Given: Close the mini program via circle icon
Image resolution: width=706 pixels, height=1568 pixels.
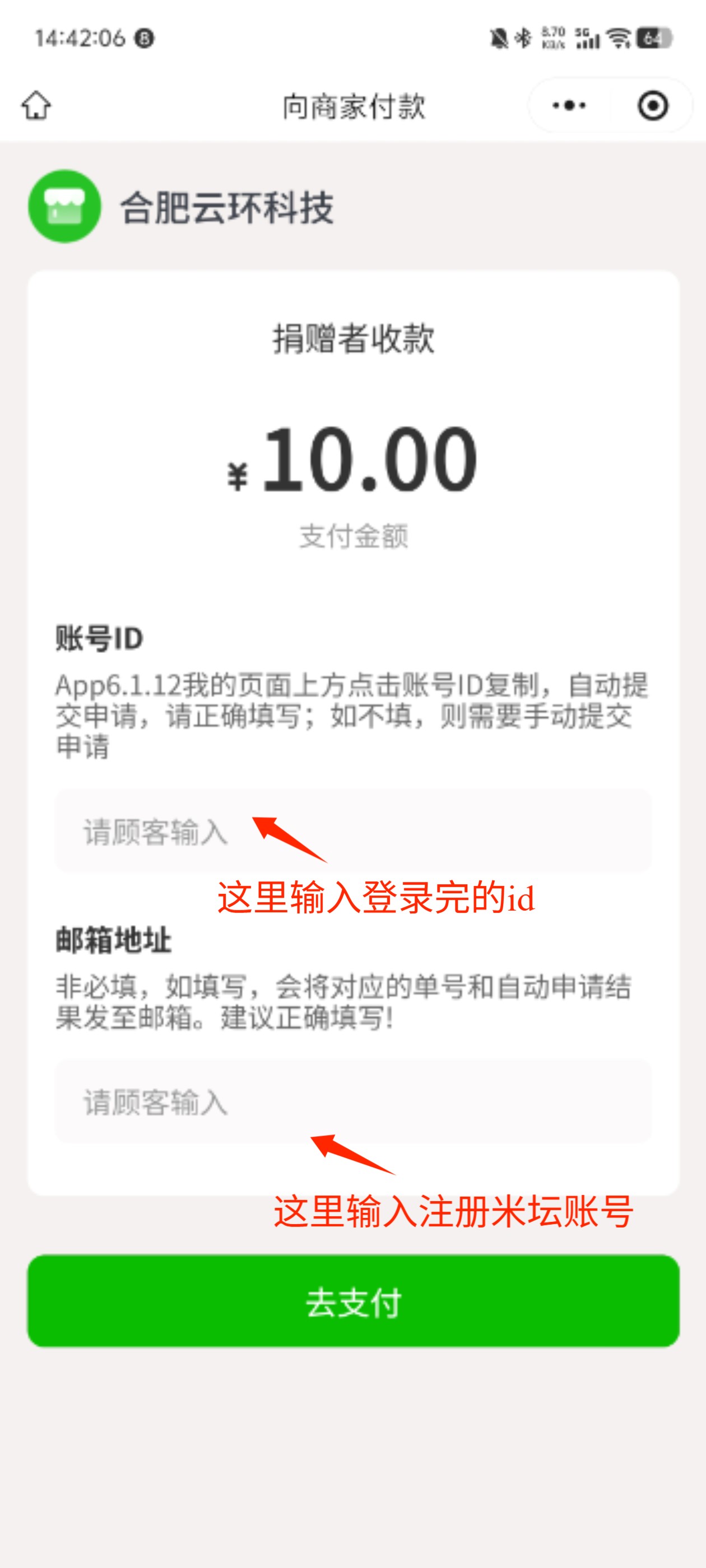Looking at the screenshot, I should [652, 105].
